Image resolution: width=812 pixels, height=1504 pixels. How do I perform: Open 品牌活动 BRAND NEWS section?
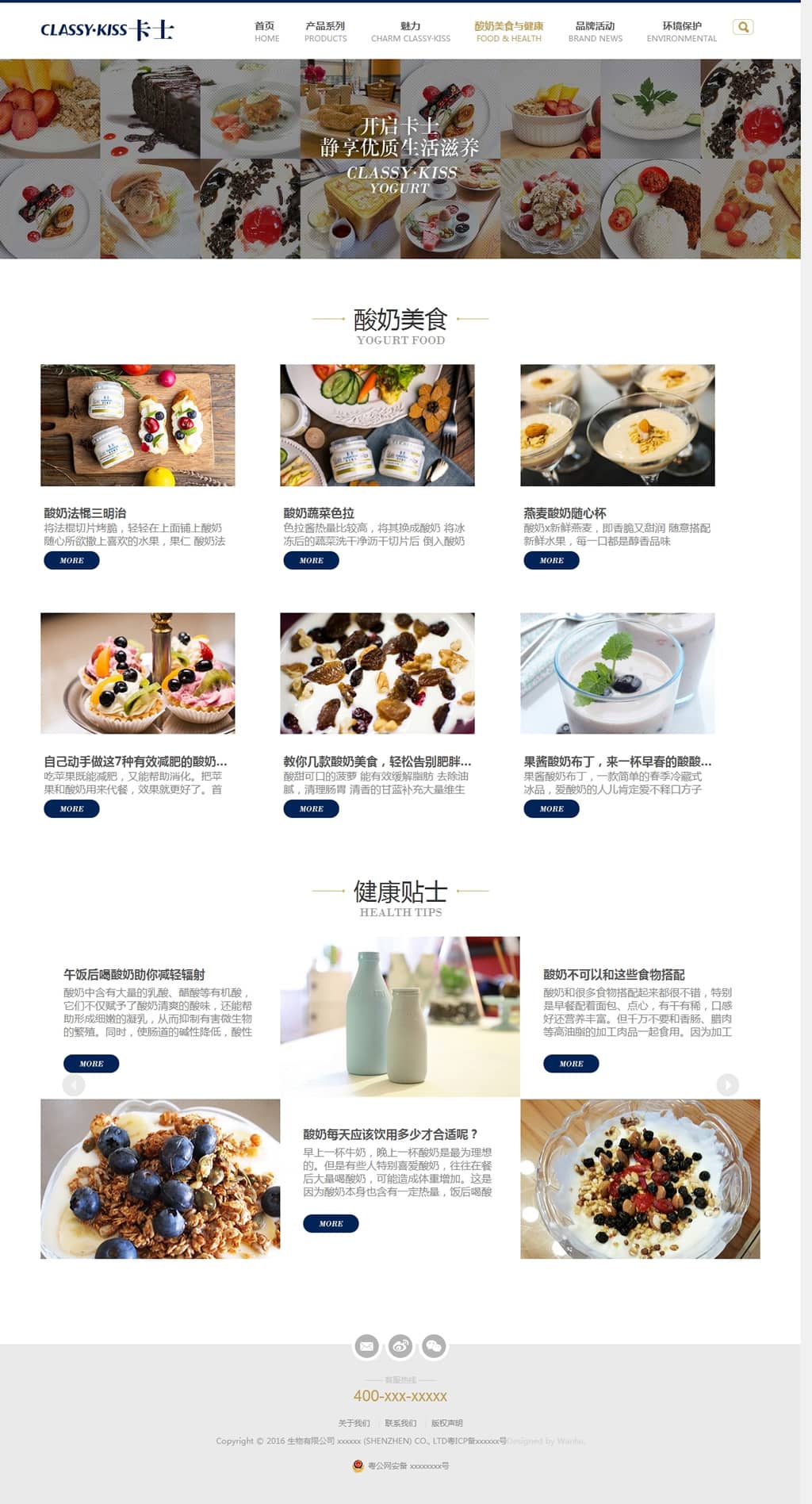595,32
